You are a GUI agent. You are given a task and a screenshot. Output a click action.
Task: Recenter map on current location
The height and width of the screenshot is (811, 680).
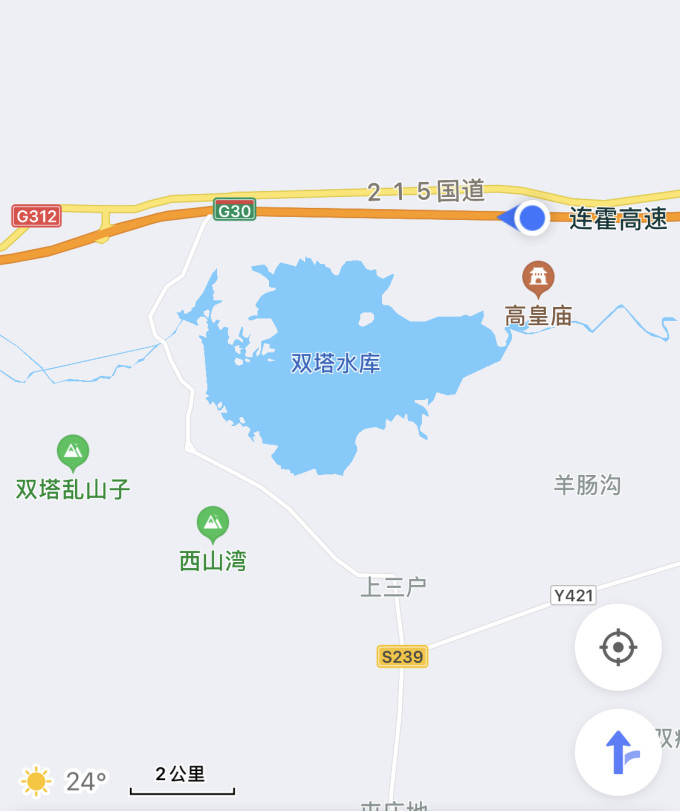point(618,647)
